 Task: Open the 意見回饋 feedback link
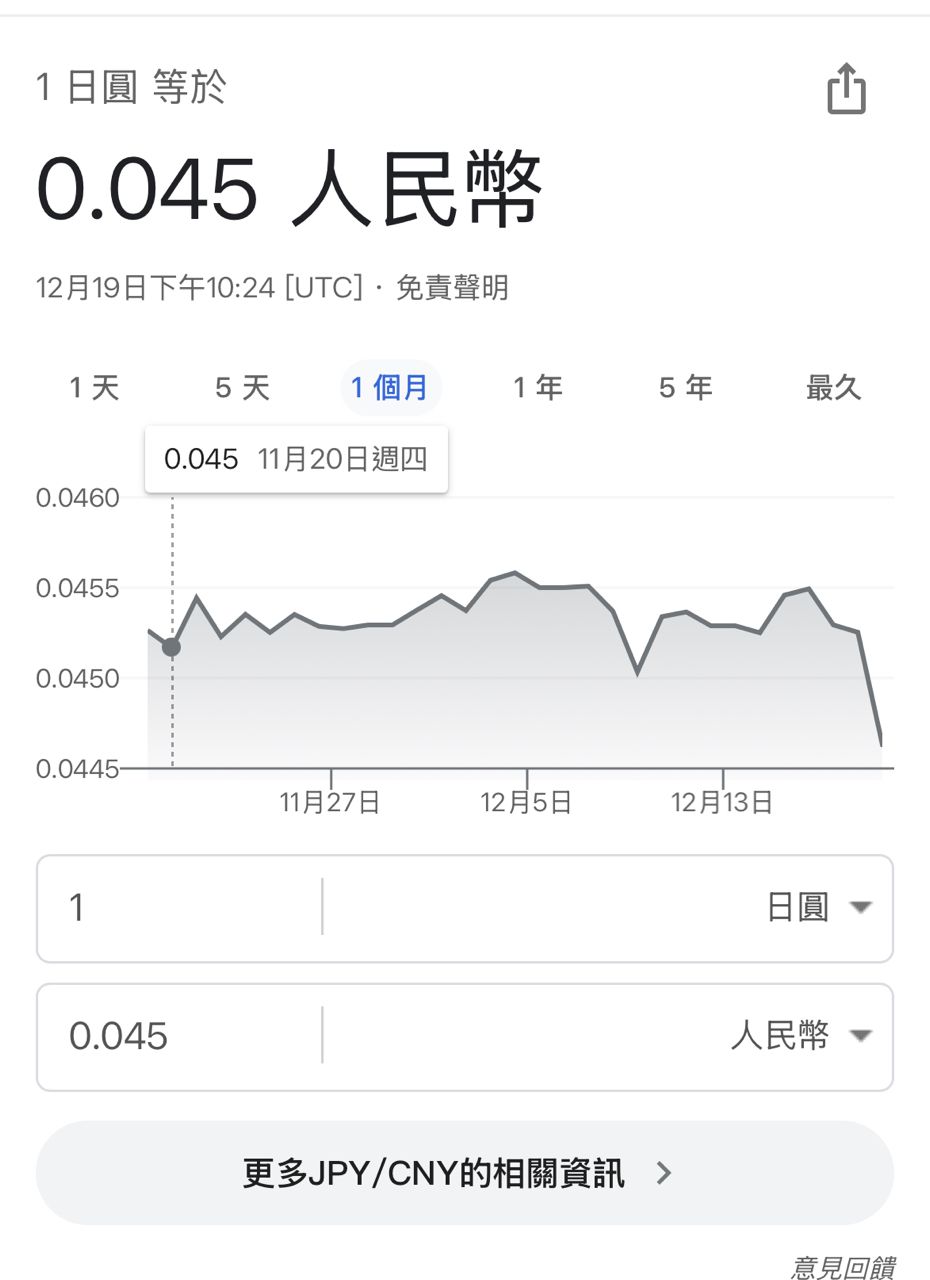(x=842, y=1267)
